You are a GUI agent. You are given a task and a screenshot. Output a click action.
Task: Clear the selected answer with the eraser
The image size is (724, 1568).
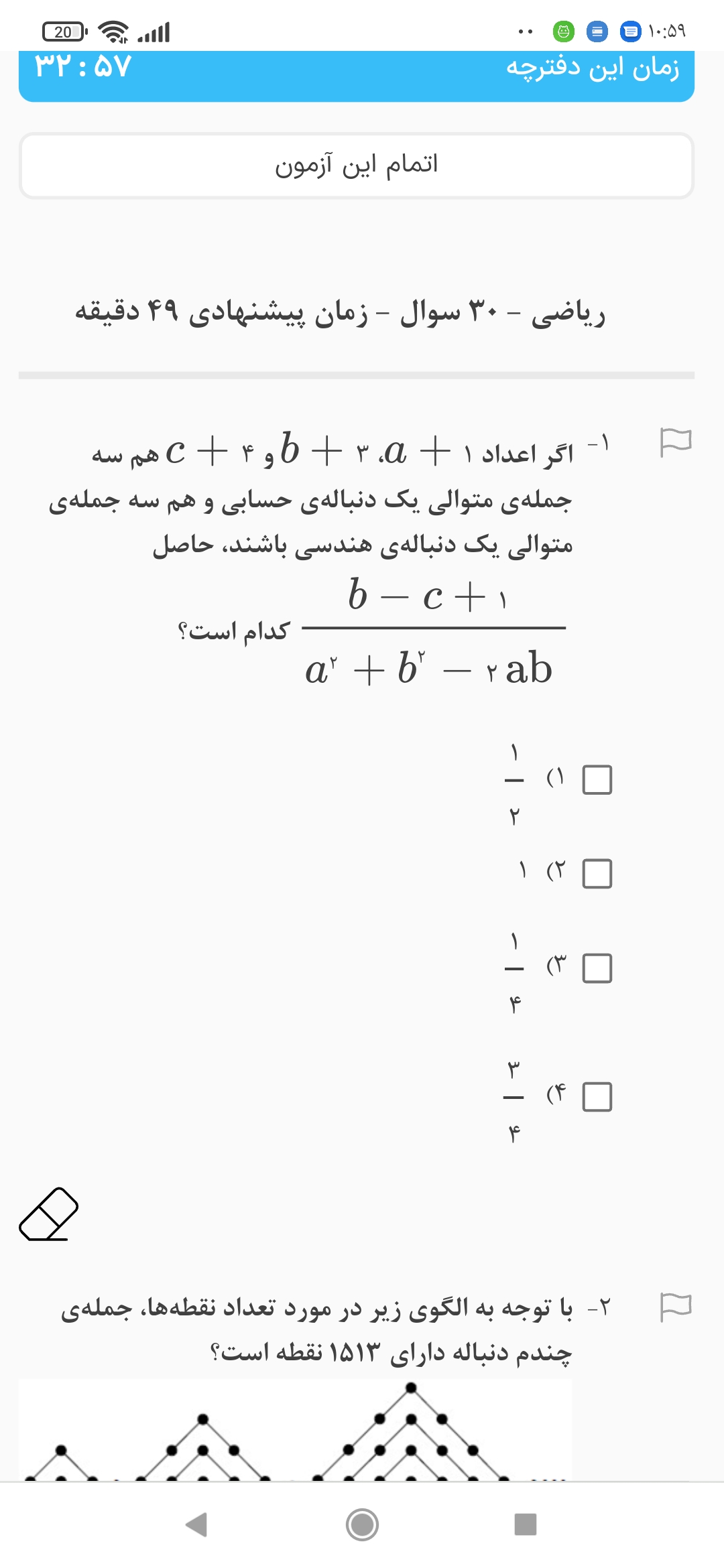49,1214
